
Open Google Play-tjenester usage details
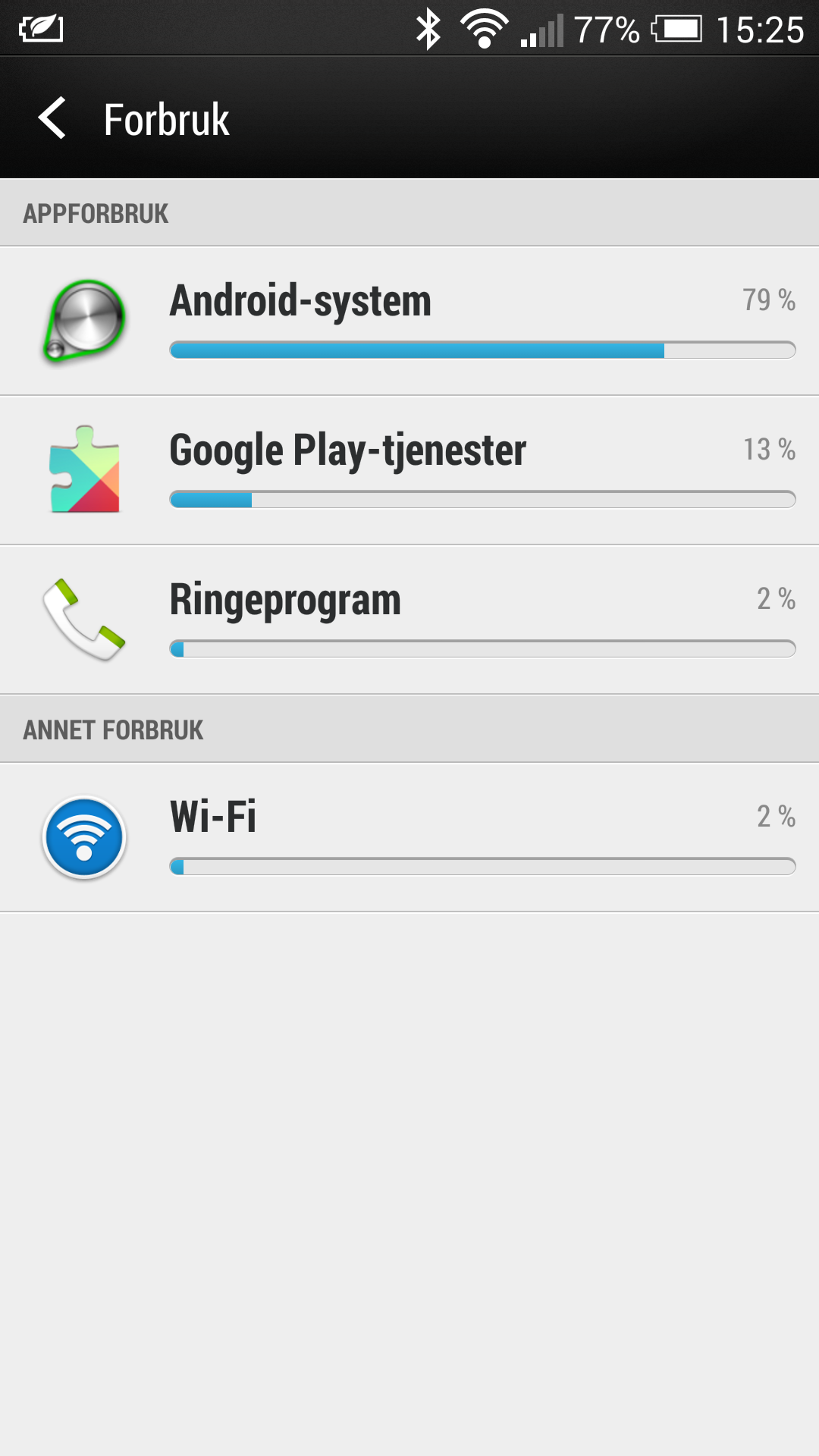pyautogui.click(x=409, y=470)
